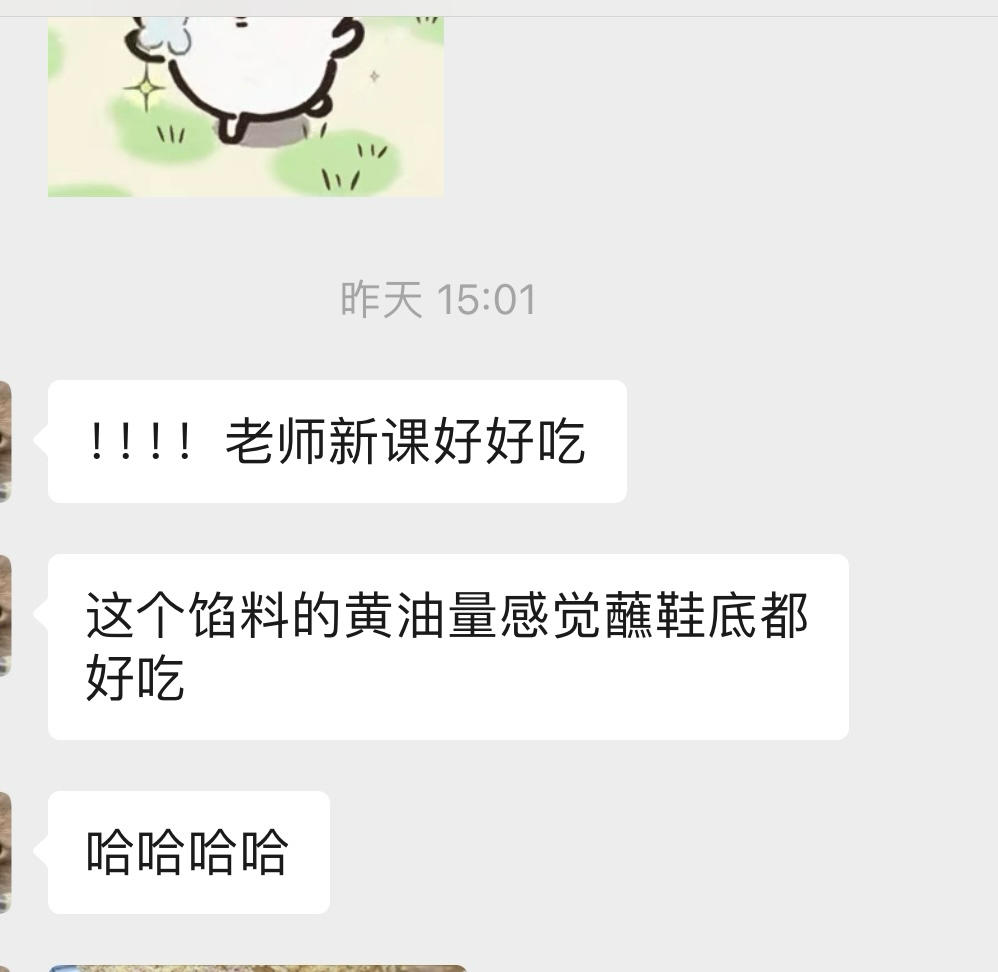The image size is (998, 972).
Task: Open the photo message below 哈哈哈哈
Action: point(258,968)
